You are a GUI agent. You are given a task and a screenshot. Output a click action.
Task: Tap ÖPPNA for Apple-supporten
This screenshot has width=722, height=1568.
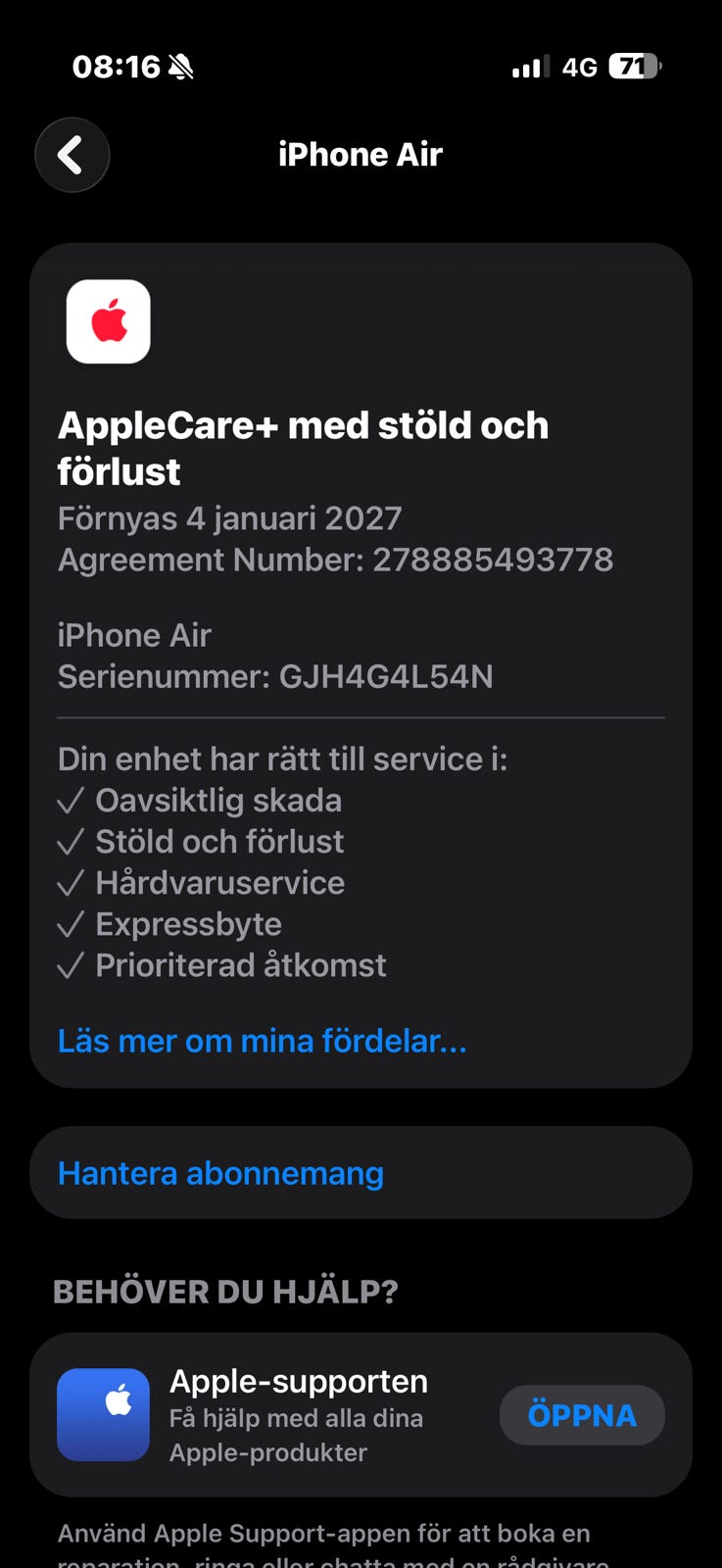(x=582, y=1415)
